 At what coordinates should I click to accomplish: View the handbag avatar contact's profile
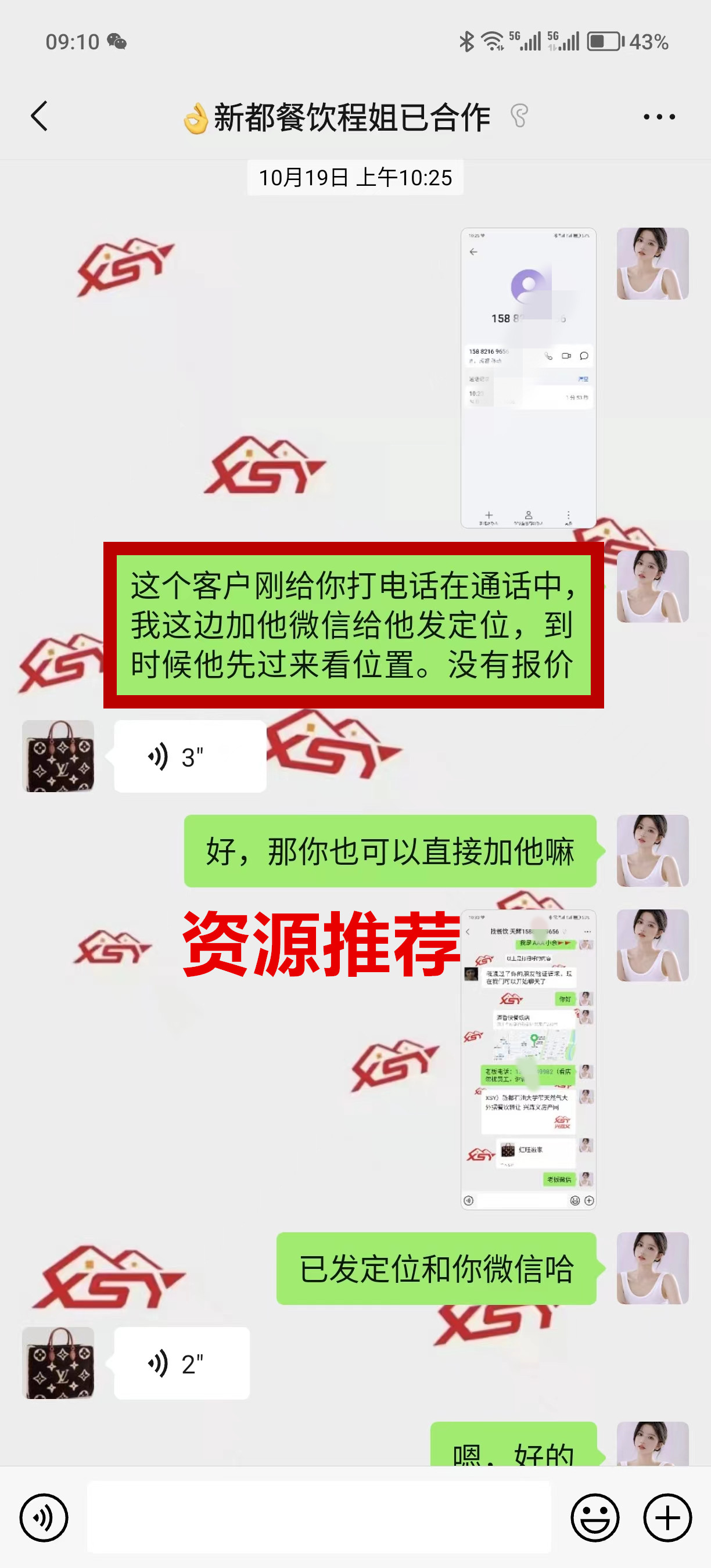tap(59, 757)
